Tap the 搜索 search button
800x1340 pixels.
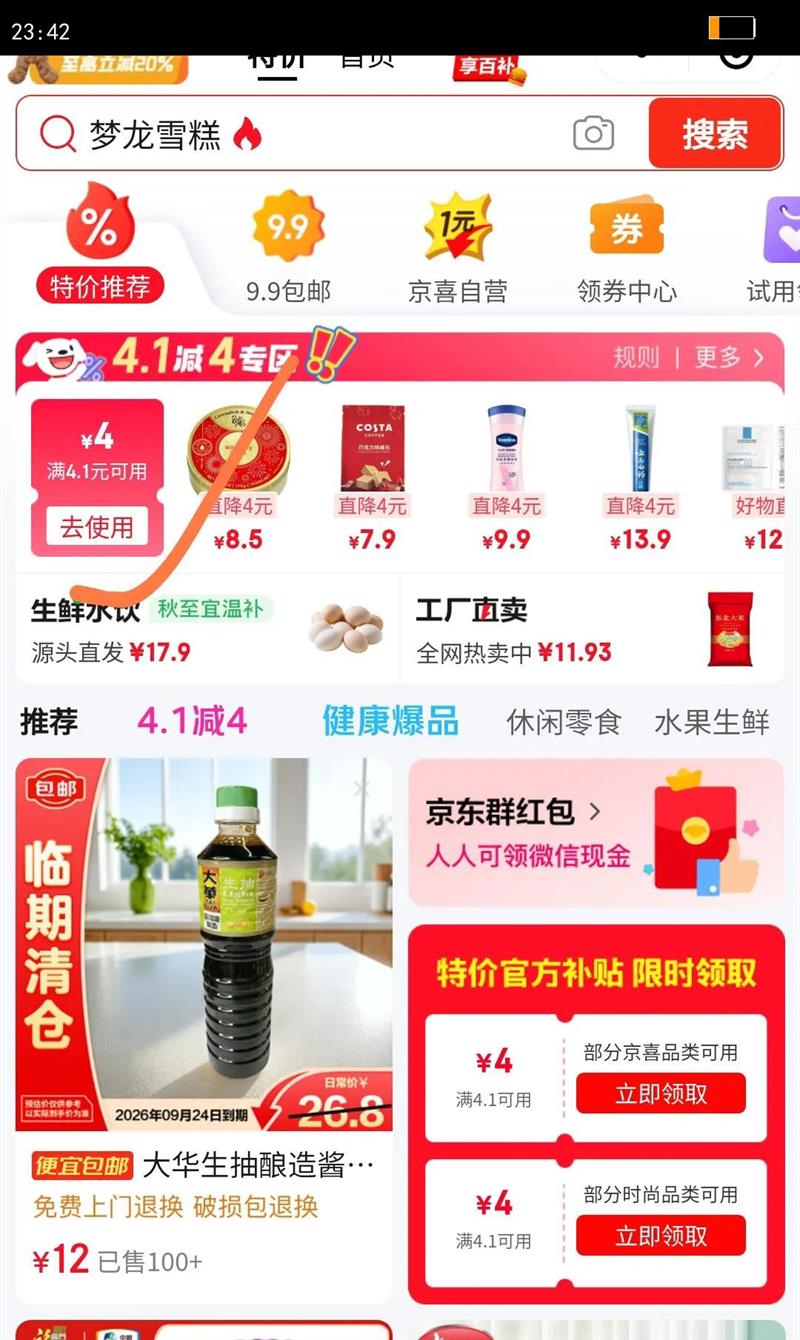point(716,135)
